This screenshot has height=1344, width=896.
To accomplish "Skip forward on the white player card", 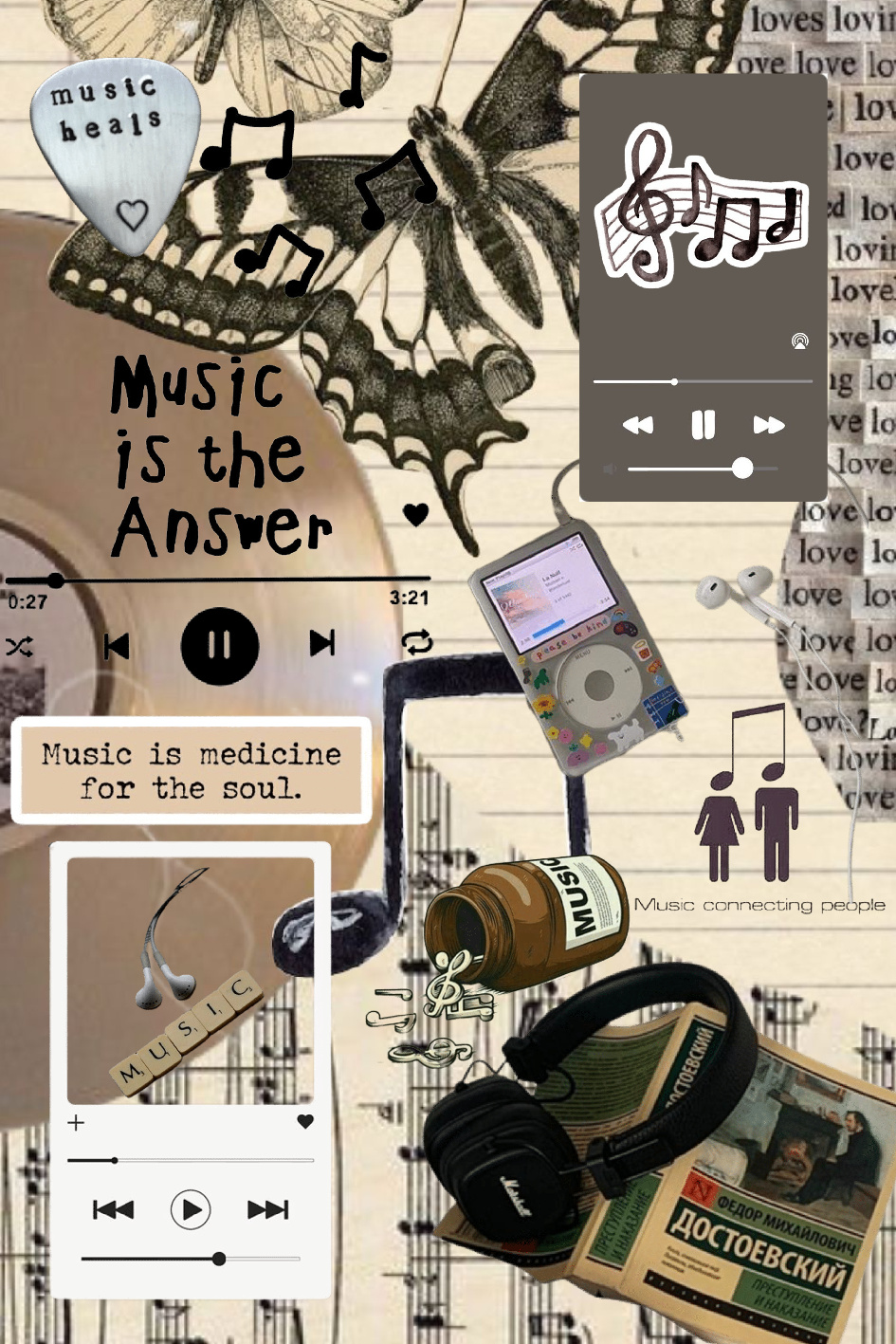I will click(266, 1210).
